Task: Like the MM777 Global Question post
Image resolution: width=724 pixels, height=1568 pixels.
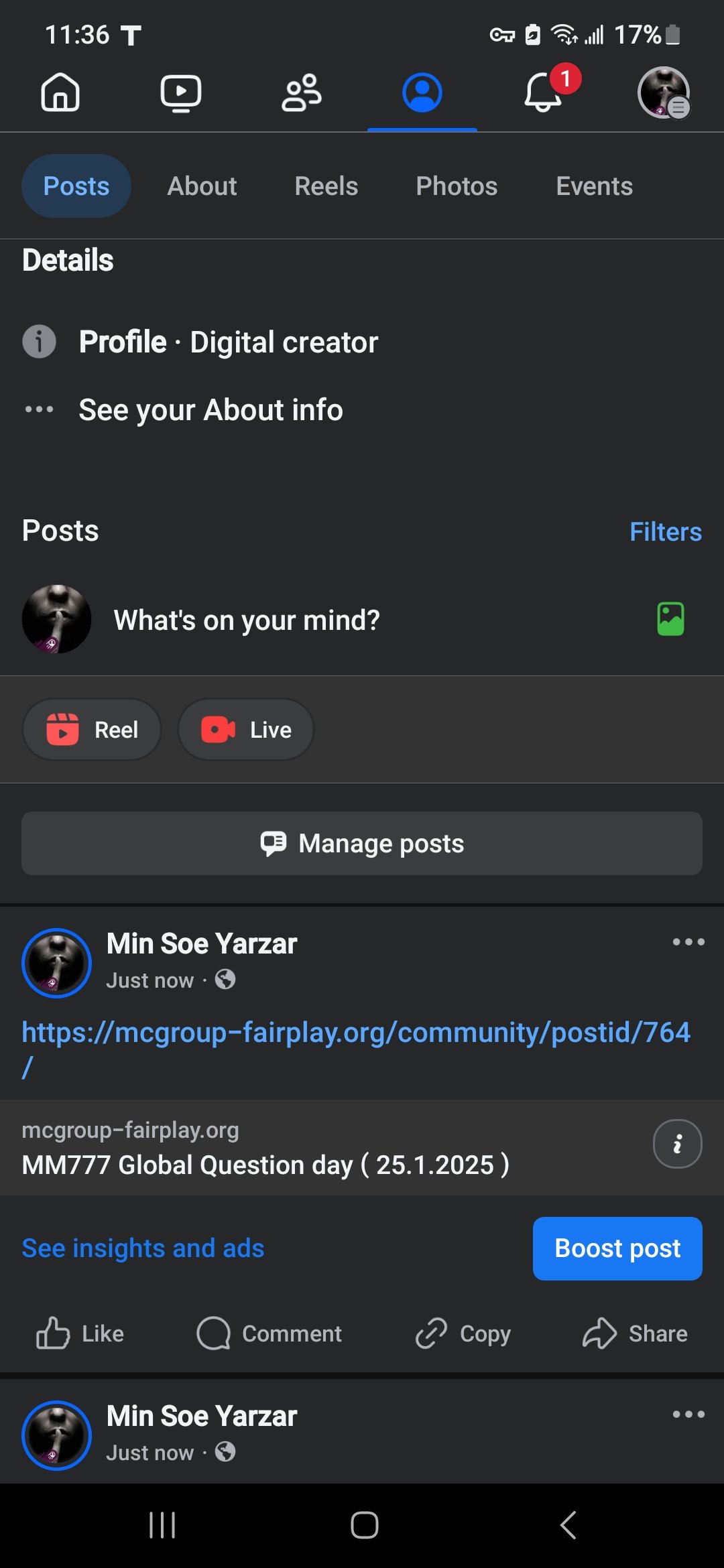Action: click(80, 1333)
